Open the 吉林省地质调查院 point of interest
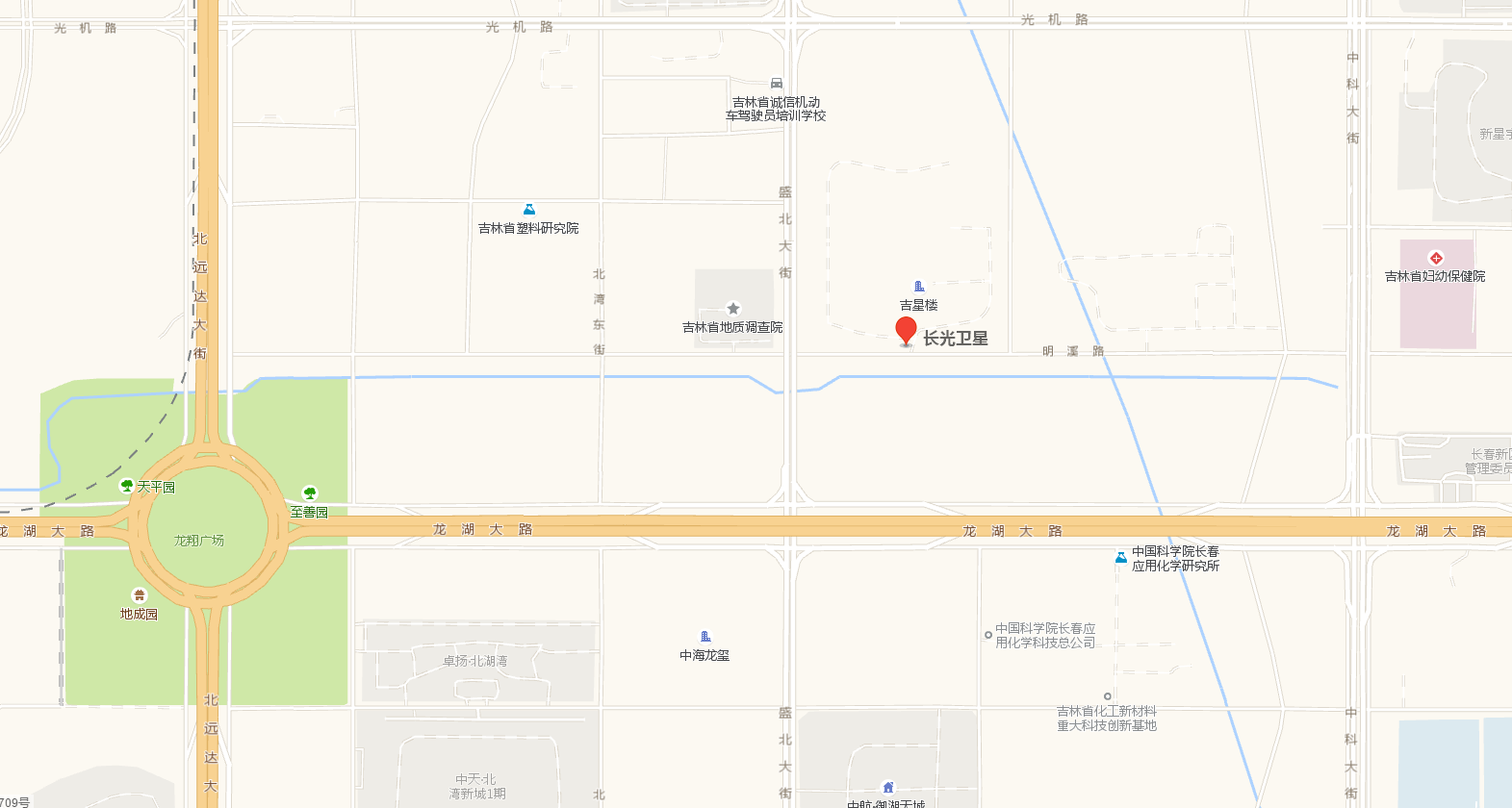The image size is (1512, 808). tap(733, 309)
